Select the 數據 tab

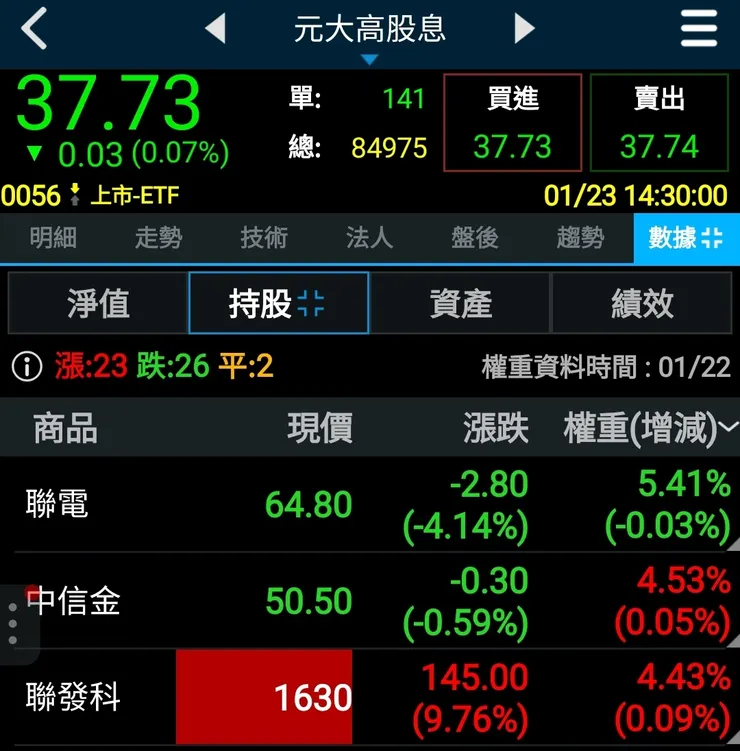tap(686, 238)
